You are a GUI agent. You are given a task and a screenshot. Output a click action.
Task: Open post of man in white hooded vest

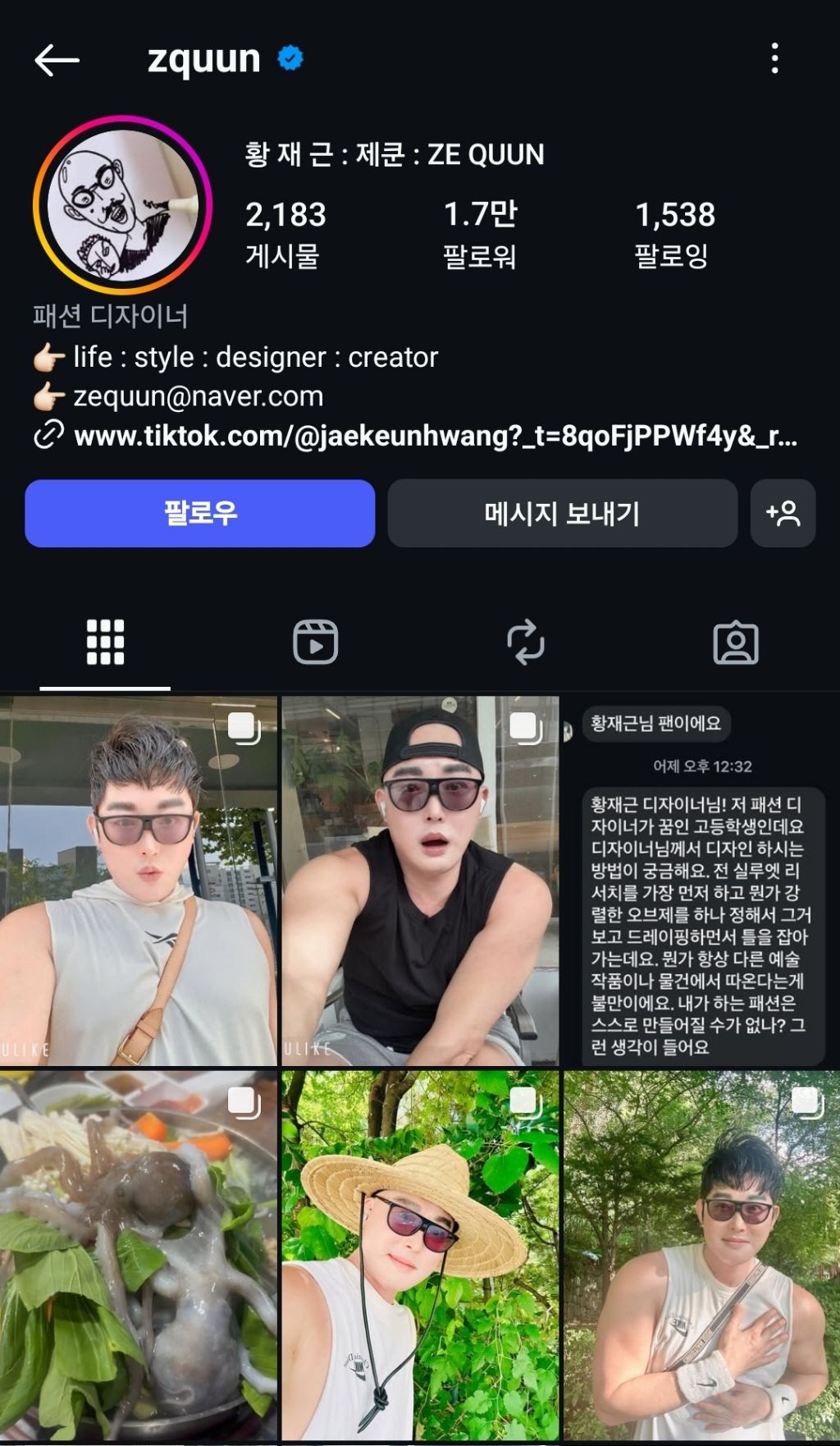point(138,881)
